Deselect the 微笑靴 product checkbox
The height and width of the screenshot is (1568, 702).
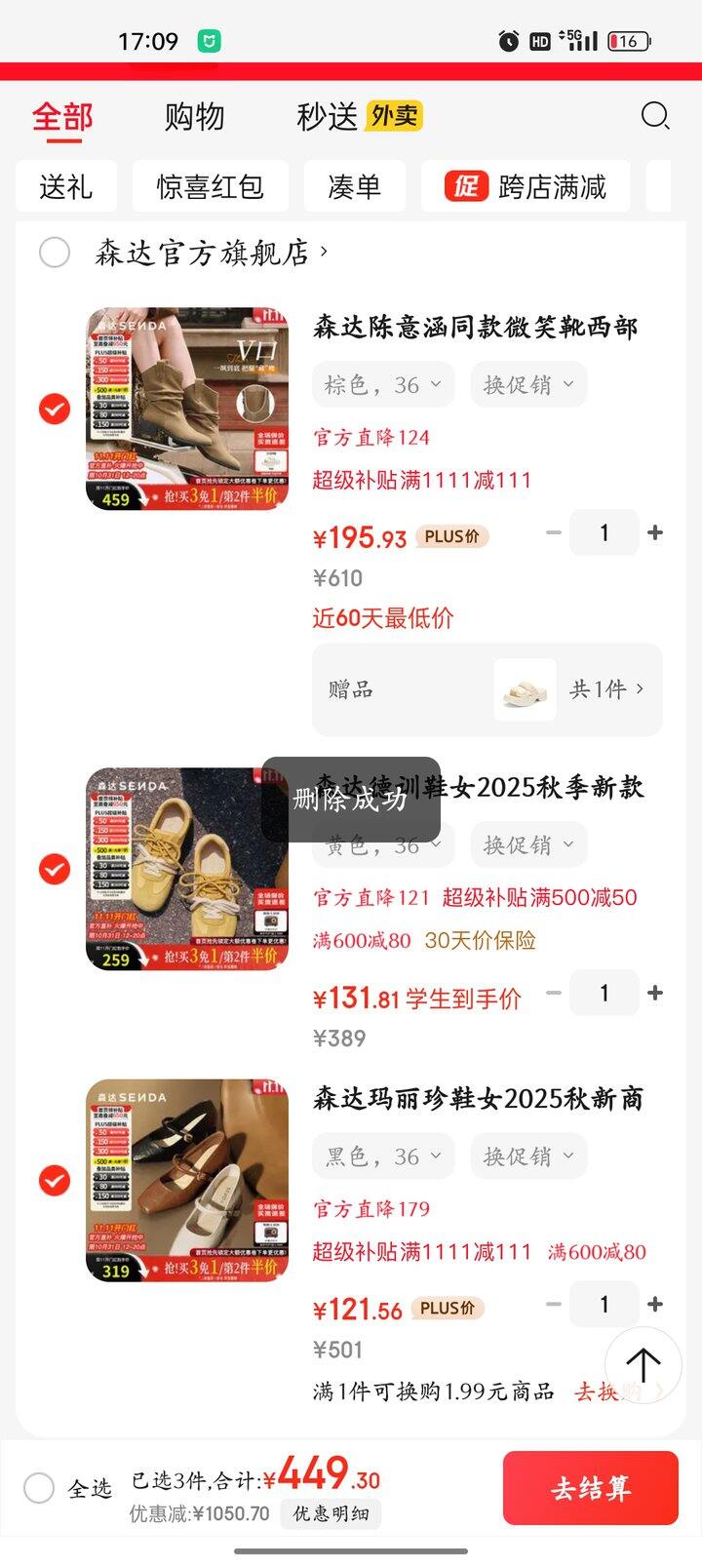pyautogui.click(x=56, y=409)
